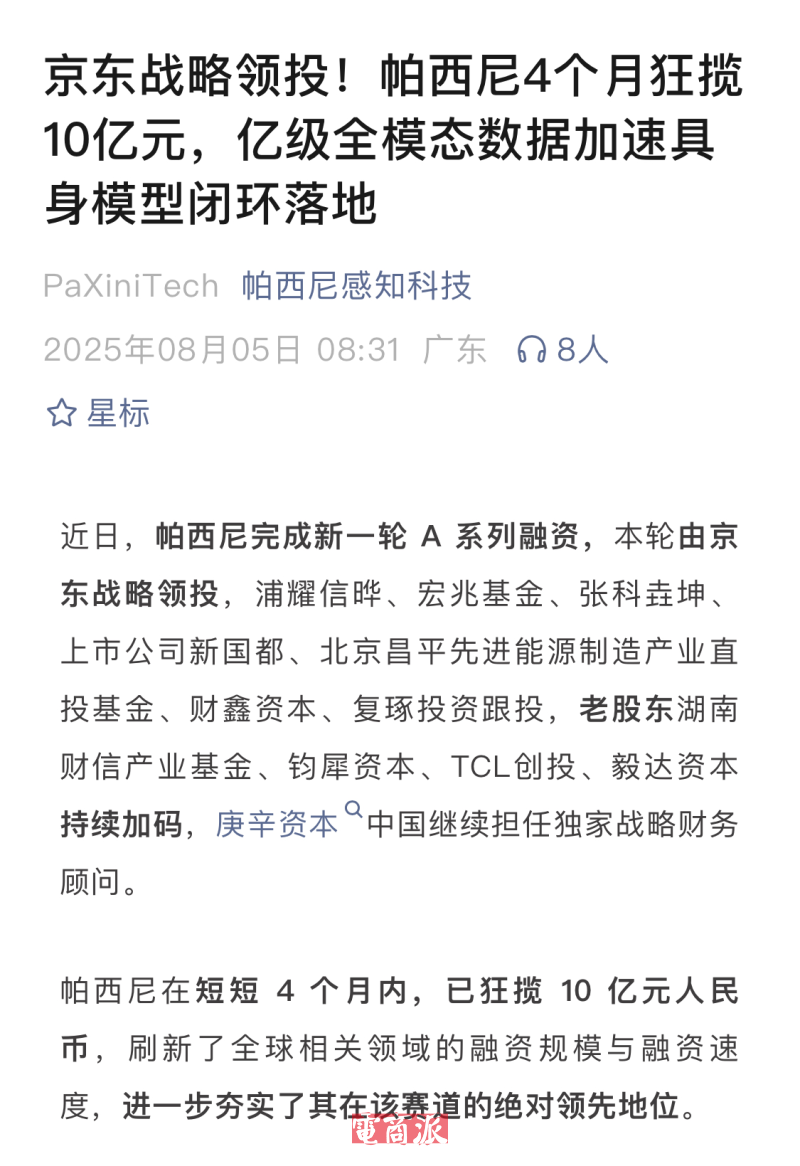Open the 帕西尼感知科技 account page
Image resolution: width=800 pixels, height=1166 pixels.
pyautogui.click(x=356, y=287)
